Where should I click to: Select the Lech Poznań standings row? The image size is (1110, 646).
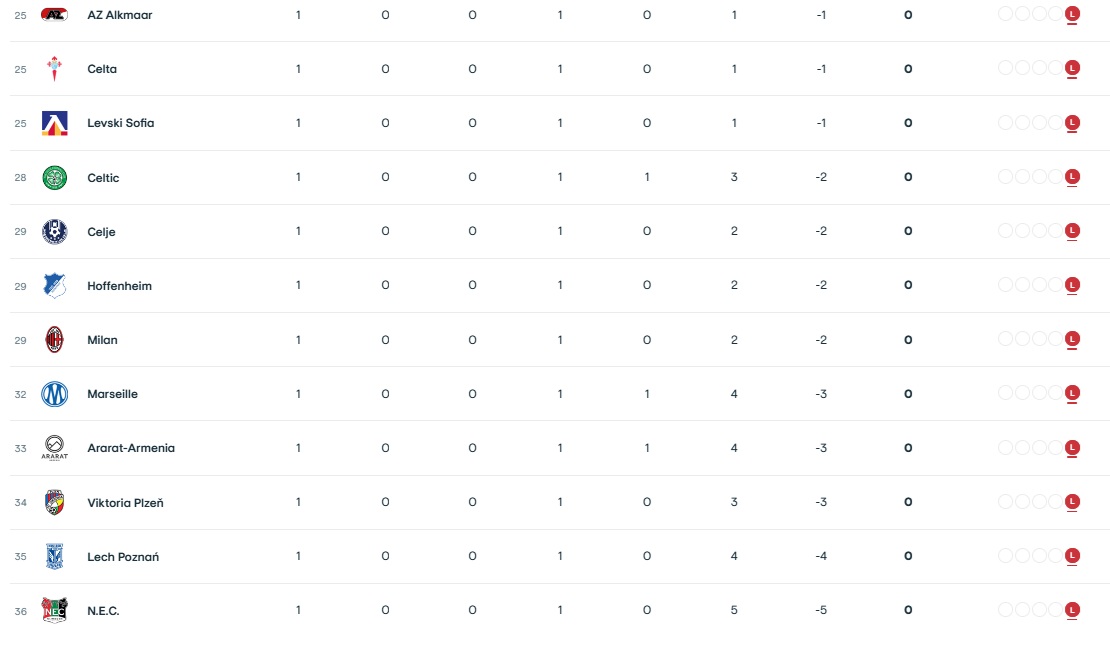click(559, 556)
